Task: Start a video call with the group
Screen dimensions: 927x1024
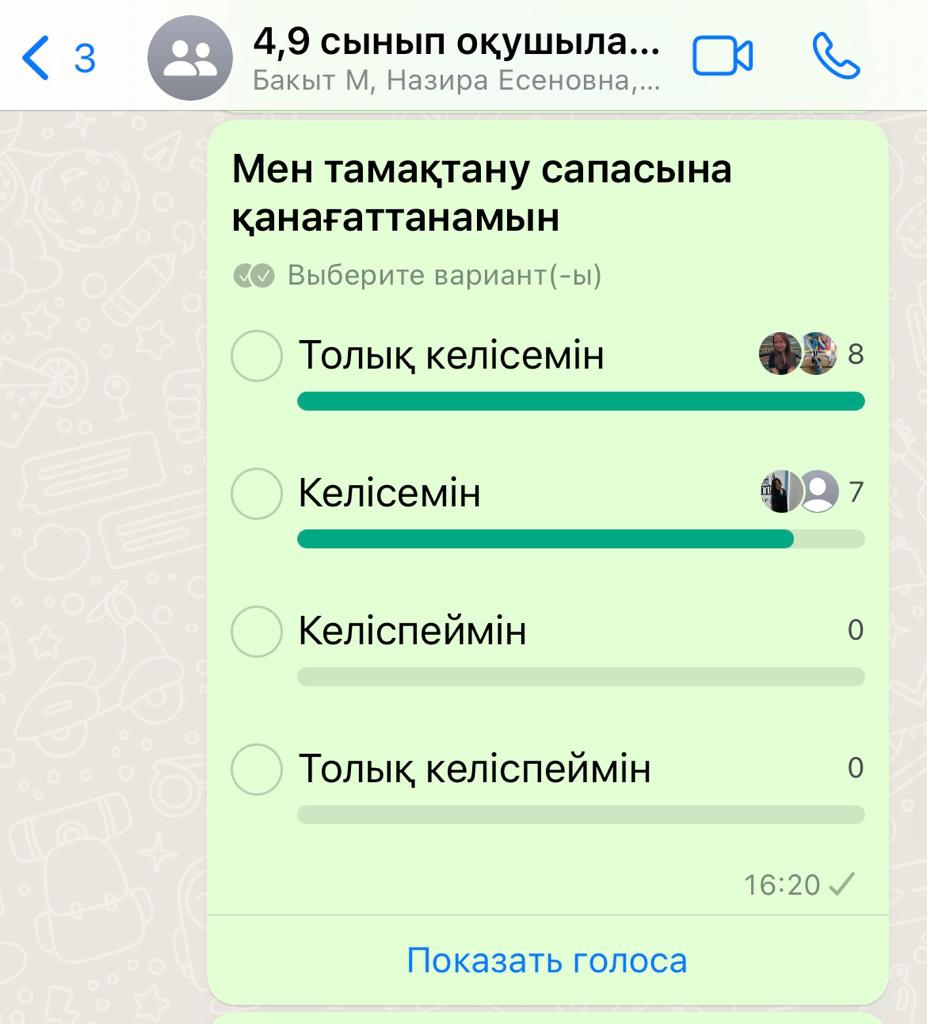Action: [x=722, y=56]
